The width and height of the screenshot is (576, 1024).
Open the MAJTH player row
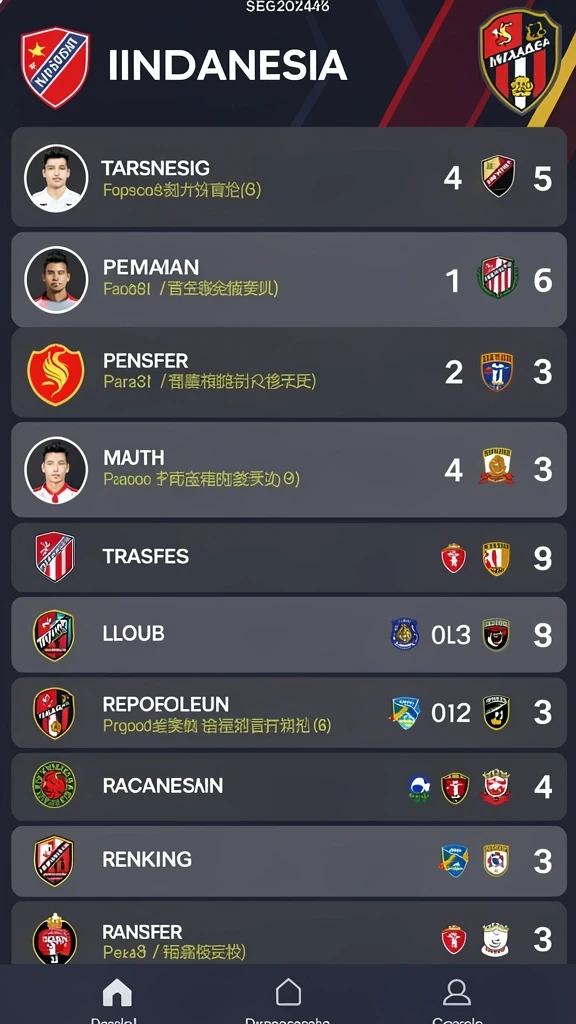coord(289,470)
